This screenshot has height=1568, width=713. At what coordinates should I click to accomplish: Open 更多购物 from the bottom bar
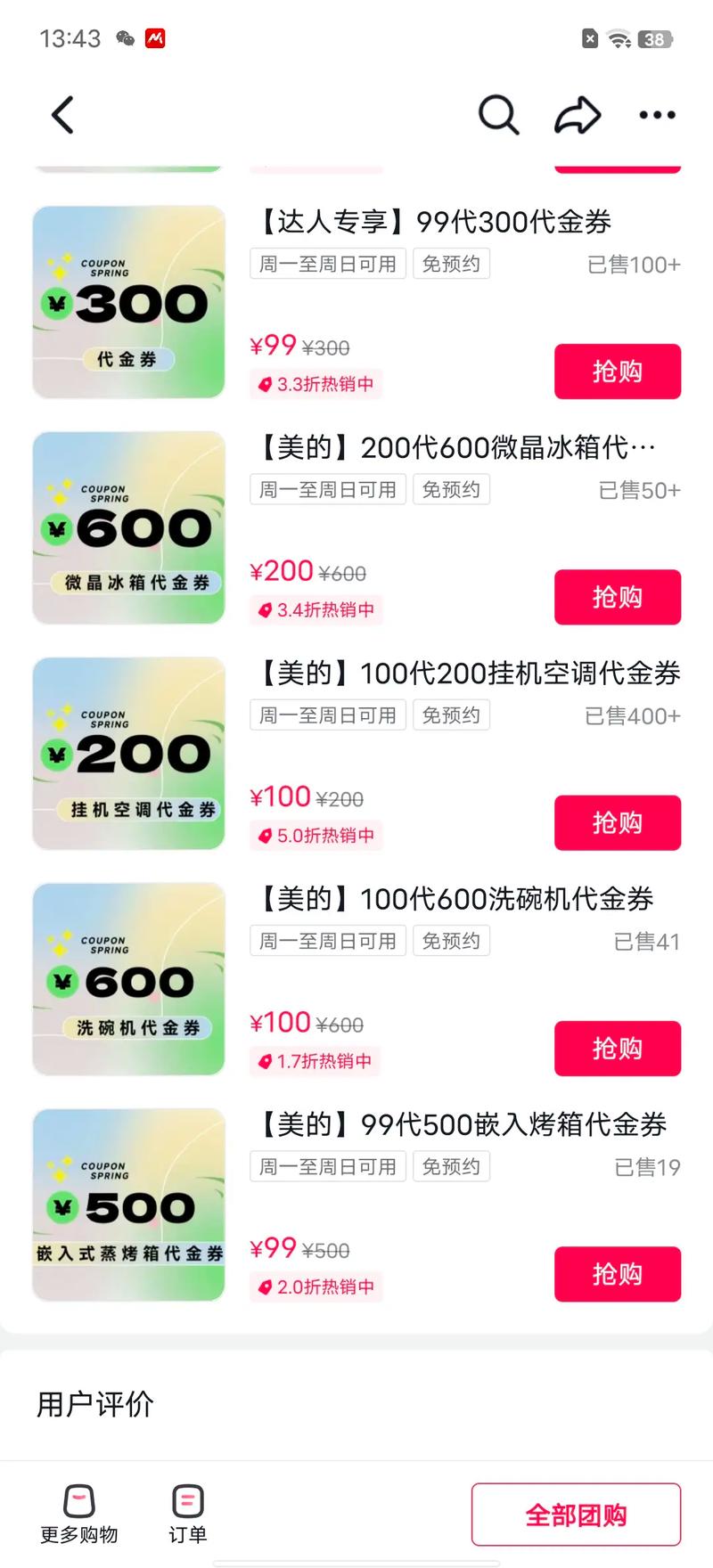click(x=80, y=1515)
